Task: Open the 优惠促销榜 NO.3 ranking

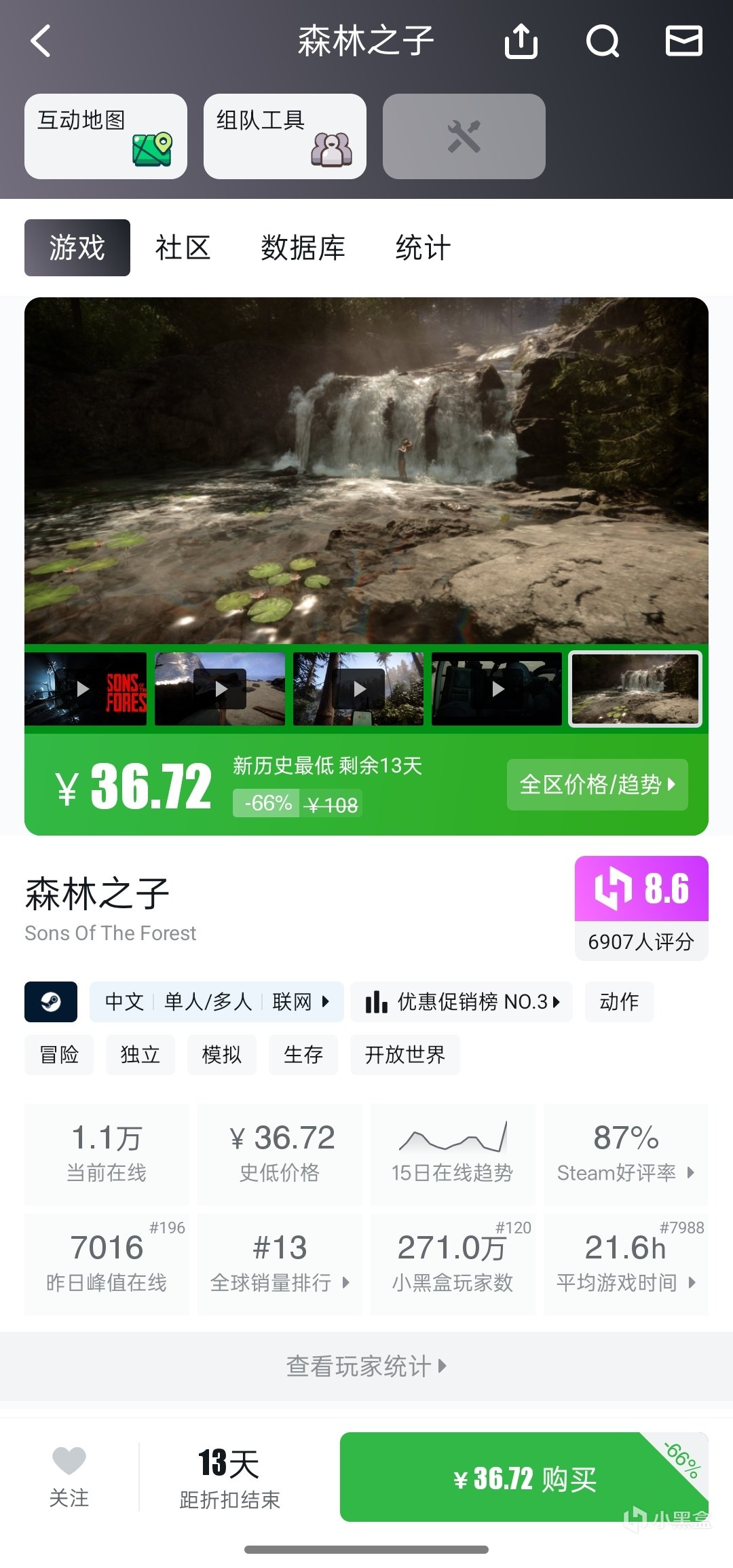Action: pos(462,1002)
